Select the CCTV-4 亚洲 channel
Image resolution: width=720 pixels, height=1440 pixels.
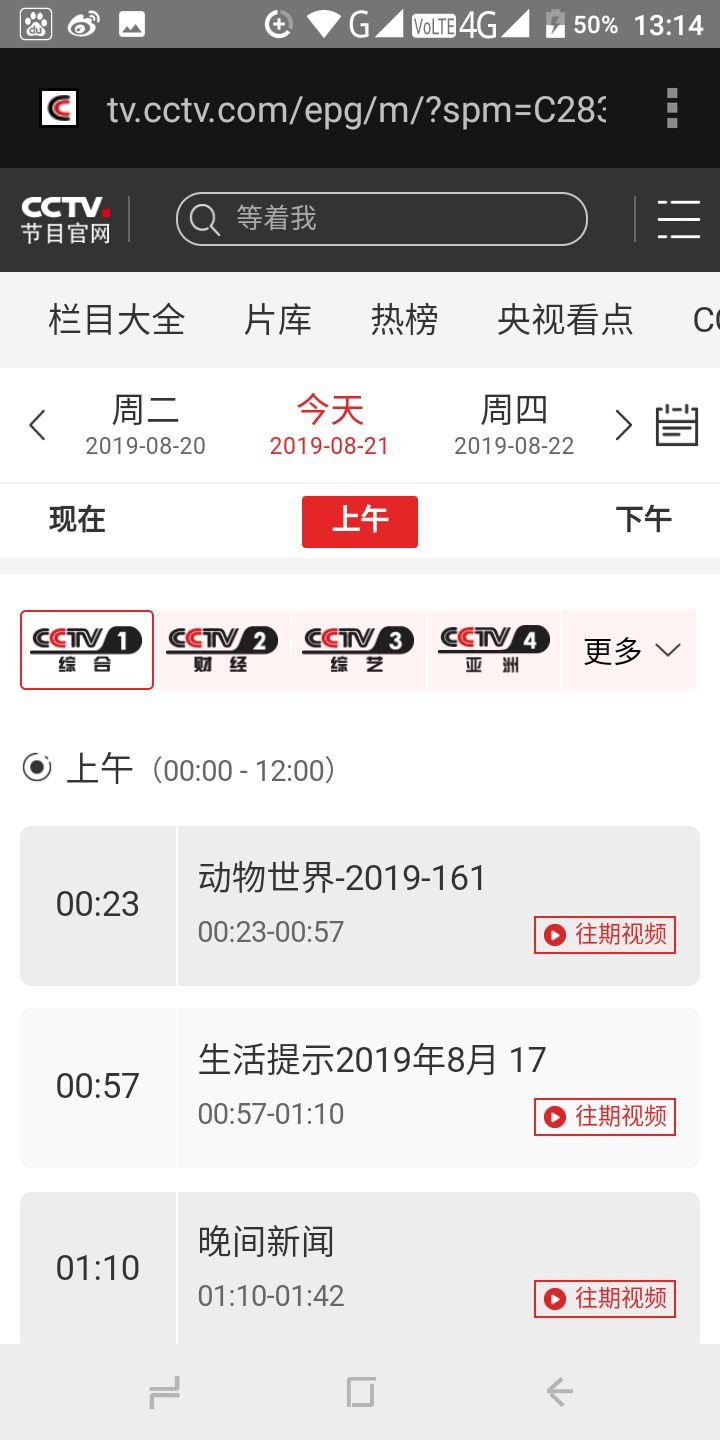click(494, 650)
